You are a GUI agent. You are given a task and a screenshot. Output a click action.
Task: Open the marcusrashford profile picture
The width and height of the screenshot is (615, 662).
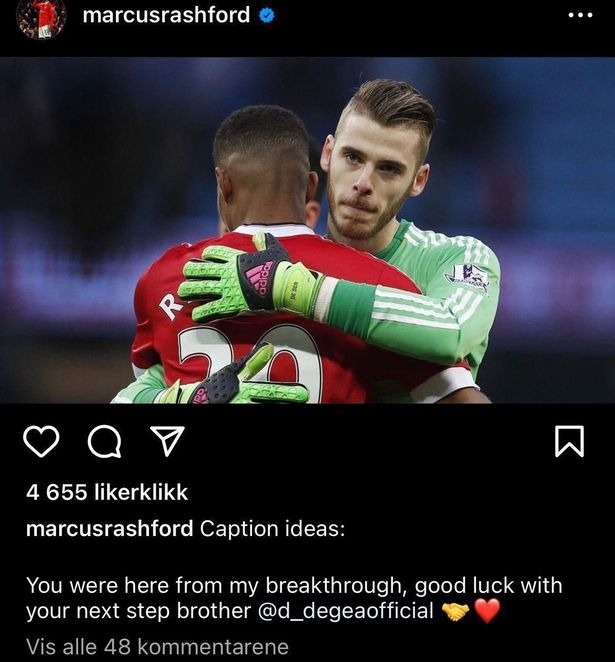(x=41, y=17)
